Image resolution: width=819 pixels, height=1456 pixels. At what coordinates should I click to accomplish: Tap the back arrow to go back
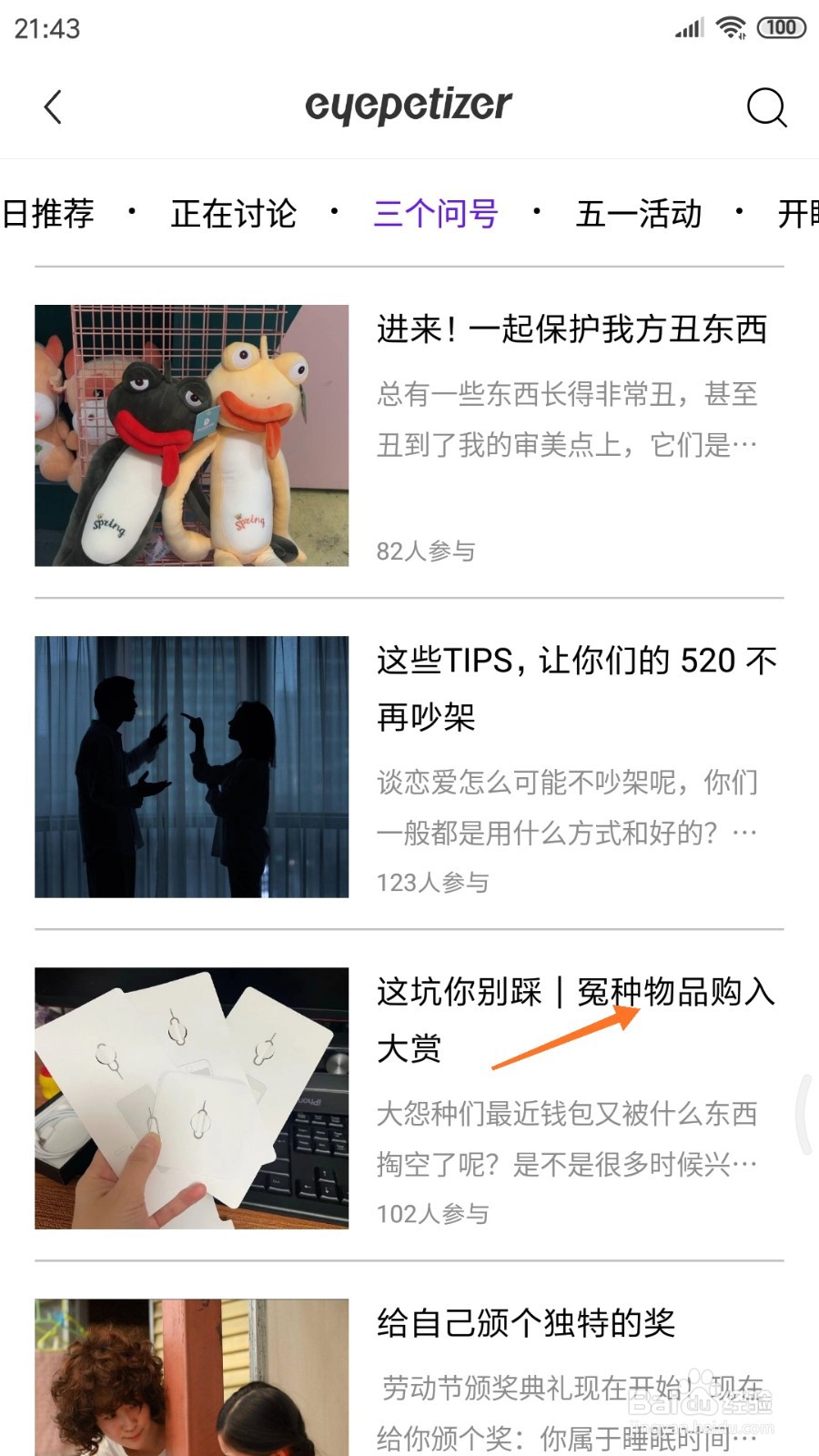tap(53, 106)
